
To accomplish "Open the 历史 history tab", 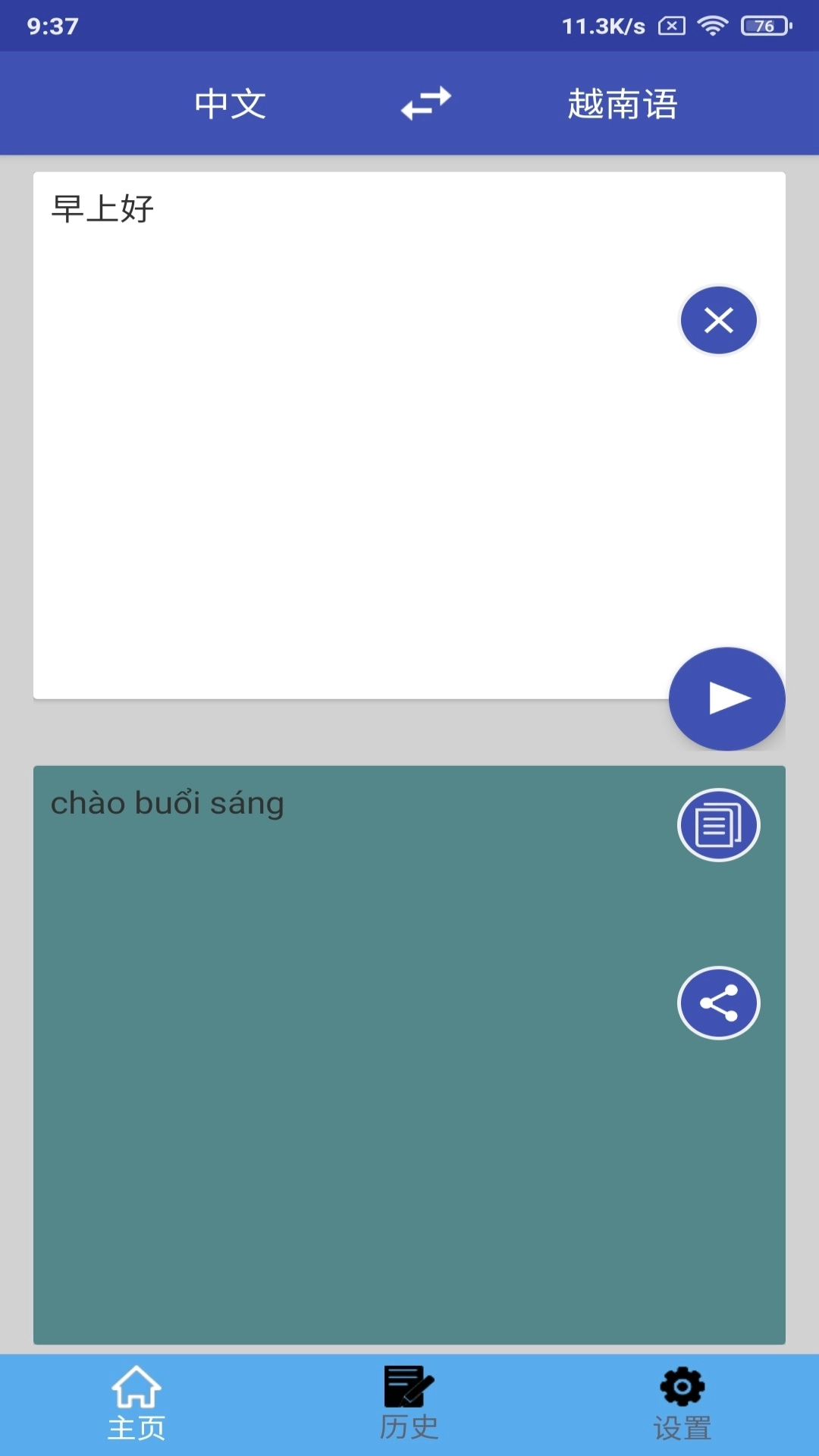I will [409, 1404].
